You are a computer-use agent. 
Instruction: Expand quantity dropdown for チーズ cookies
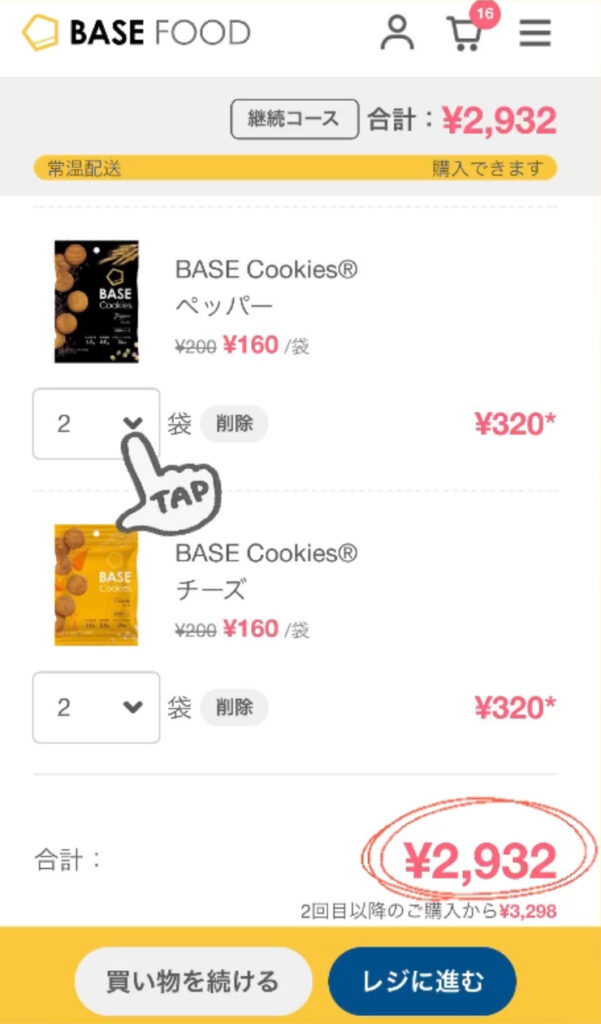tap(96, 708)
